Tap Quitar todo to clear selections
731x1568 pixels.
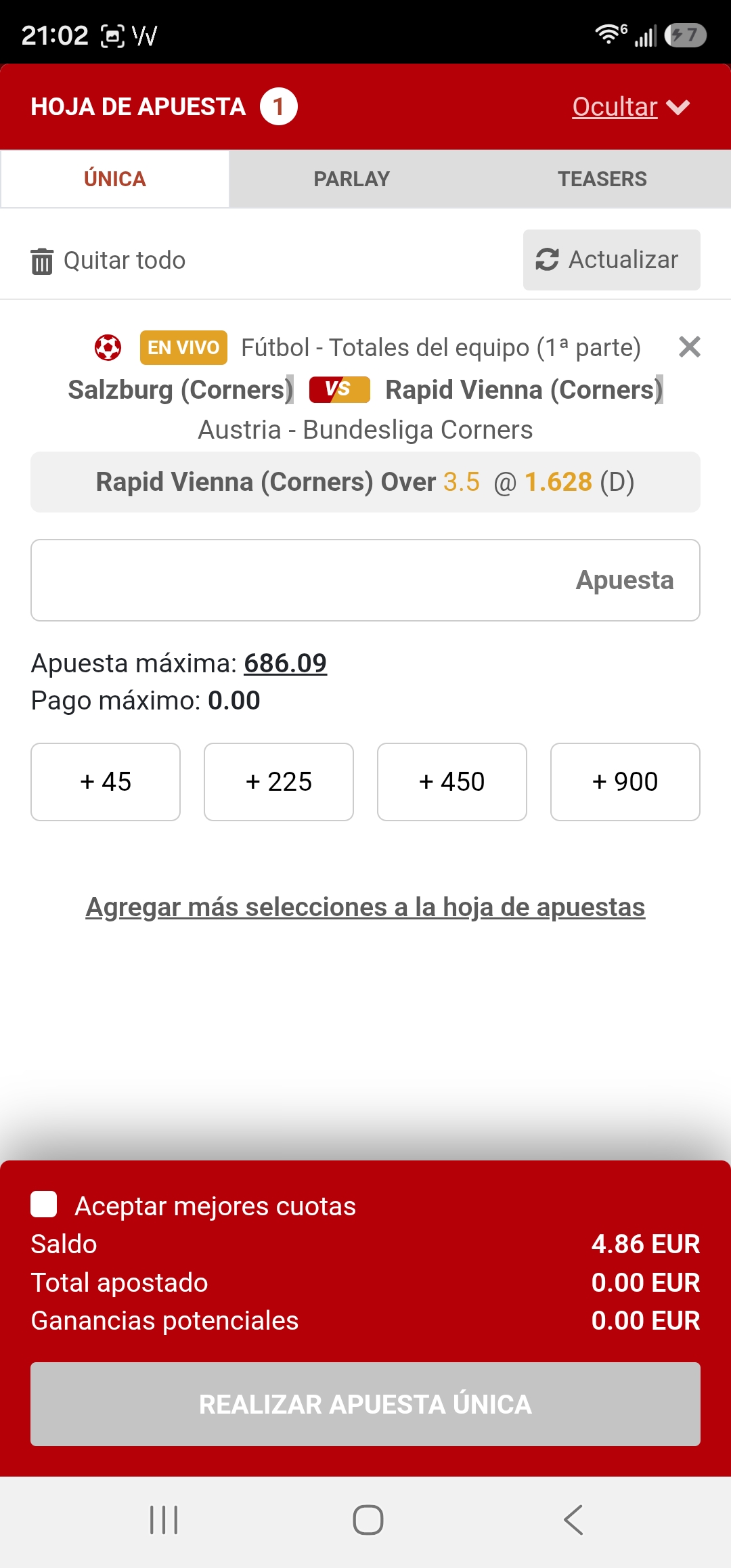(108, 261)
